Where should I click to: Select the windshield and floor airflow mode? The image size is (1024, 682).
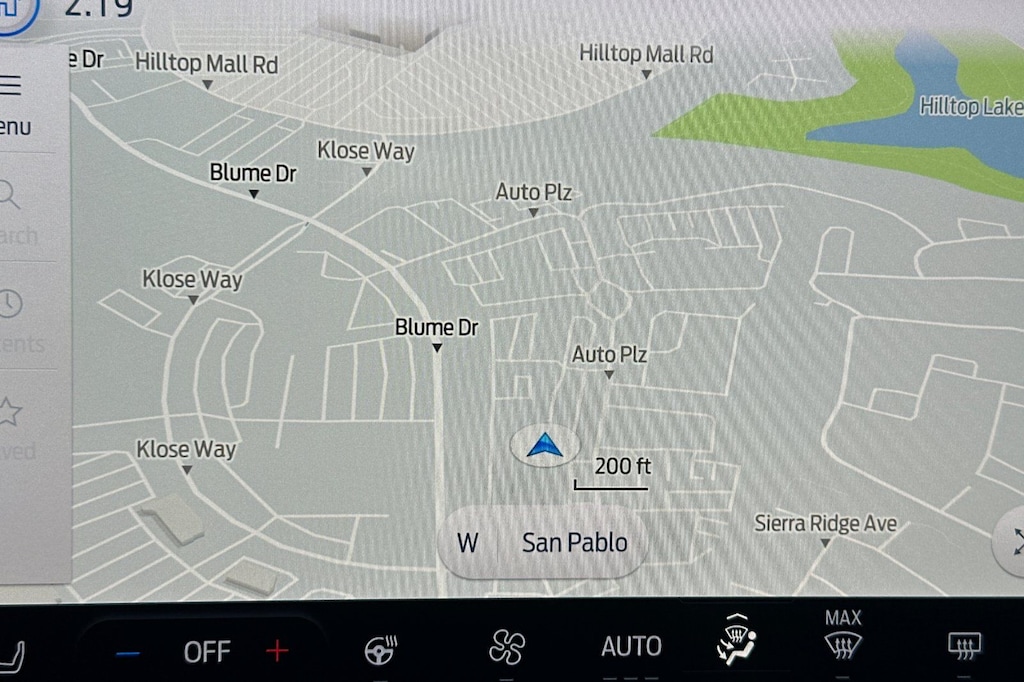[736, 641]
